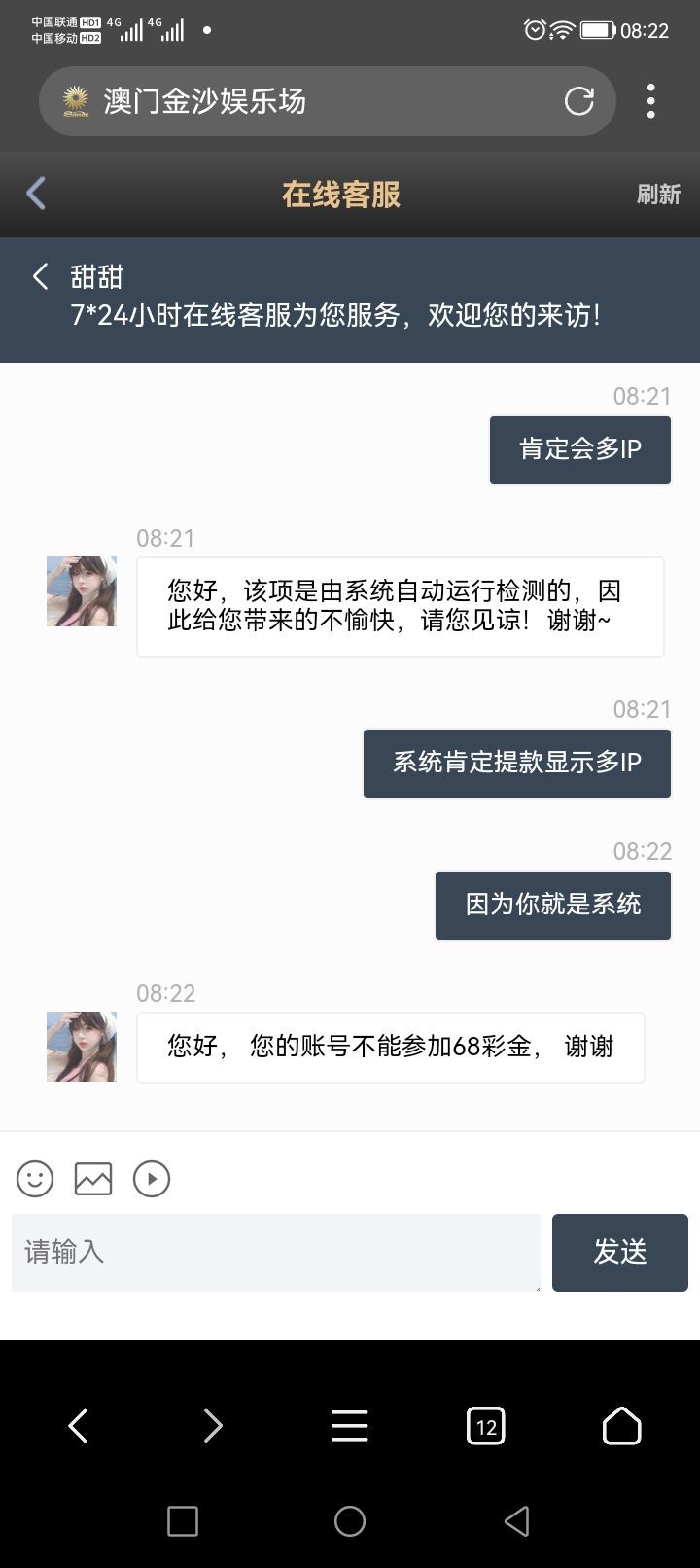Open the emoji picker
The width and height of the screenshot is (700, 1568).
coord(35,1179)
